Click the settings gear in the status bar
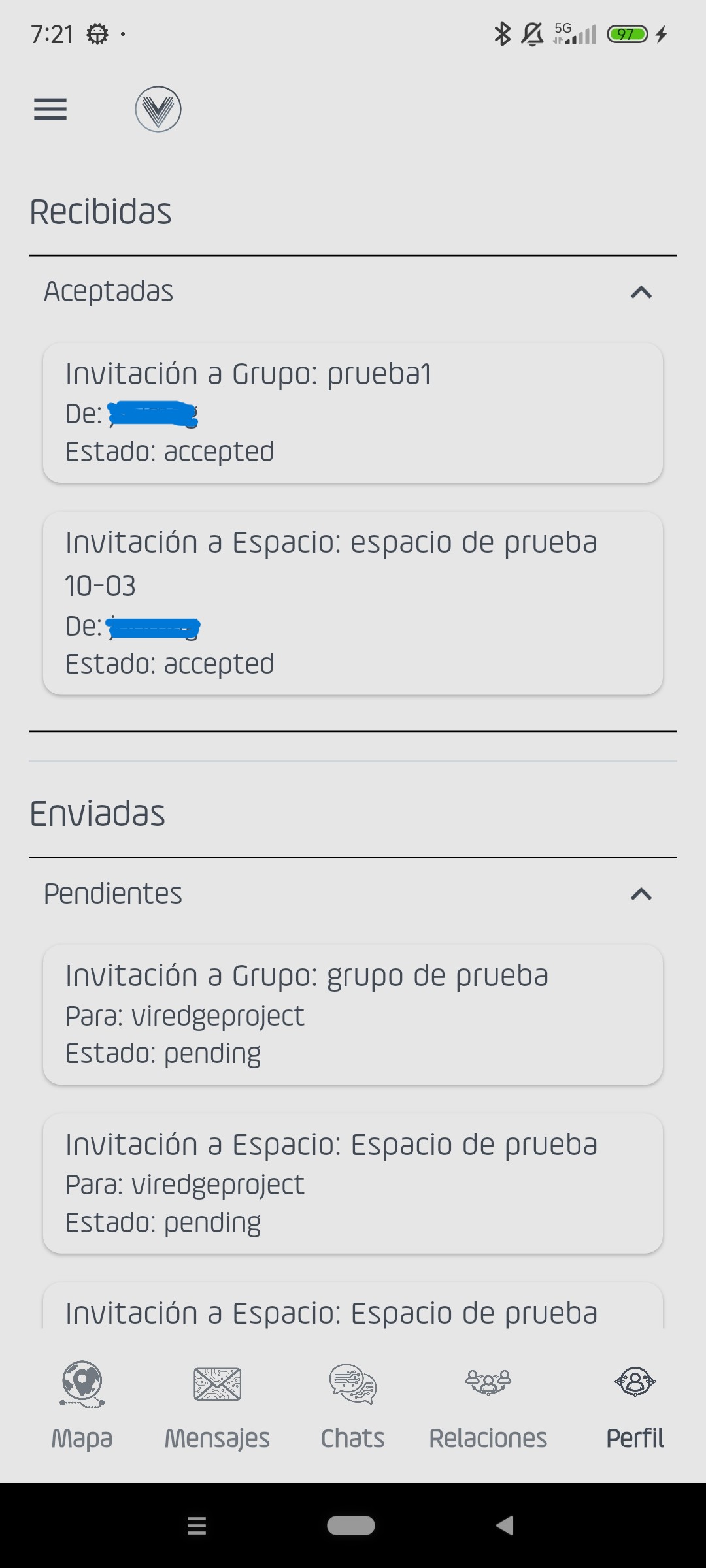 click(x=97, y=33)
